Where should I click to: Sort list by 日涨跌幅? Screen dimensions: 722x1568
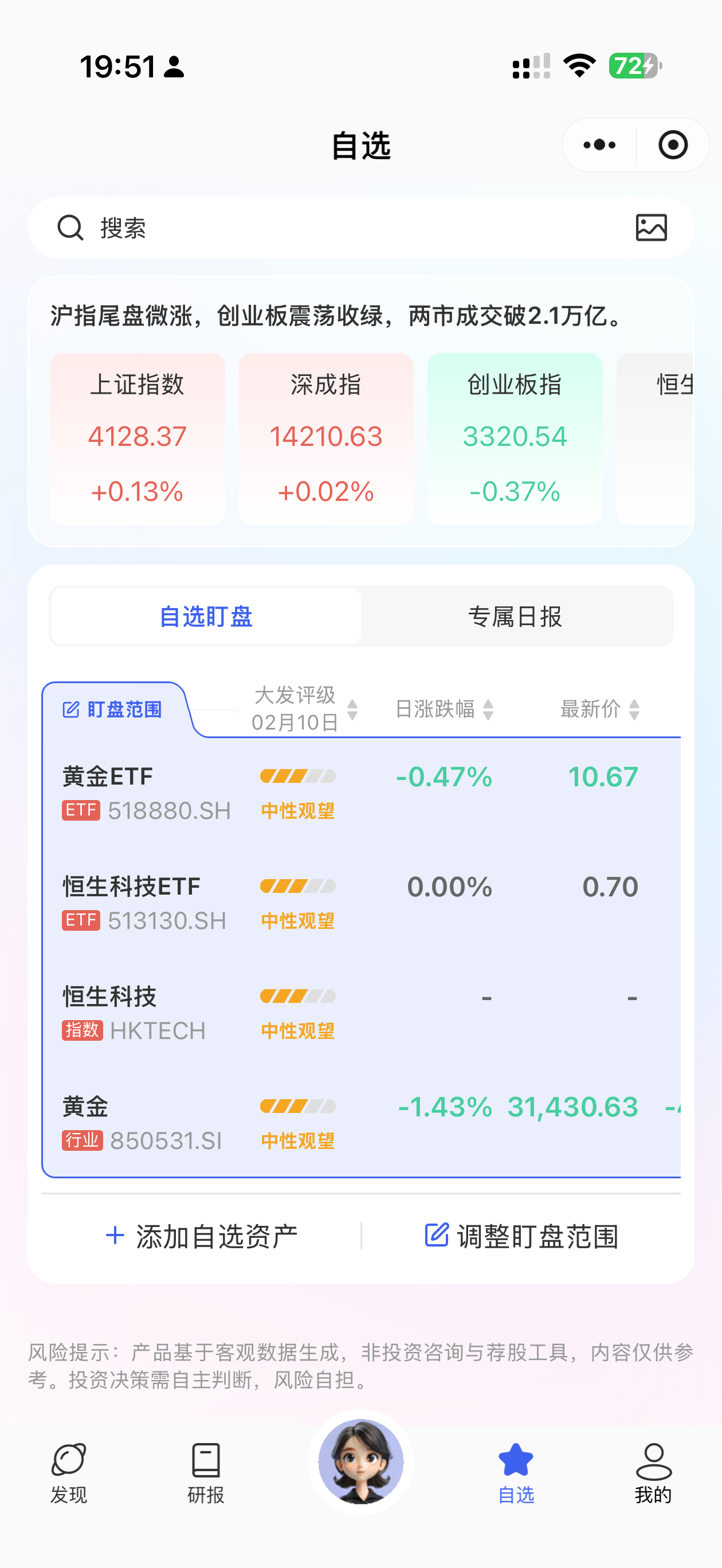coord(445,709)
